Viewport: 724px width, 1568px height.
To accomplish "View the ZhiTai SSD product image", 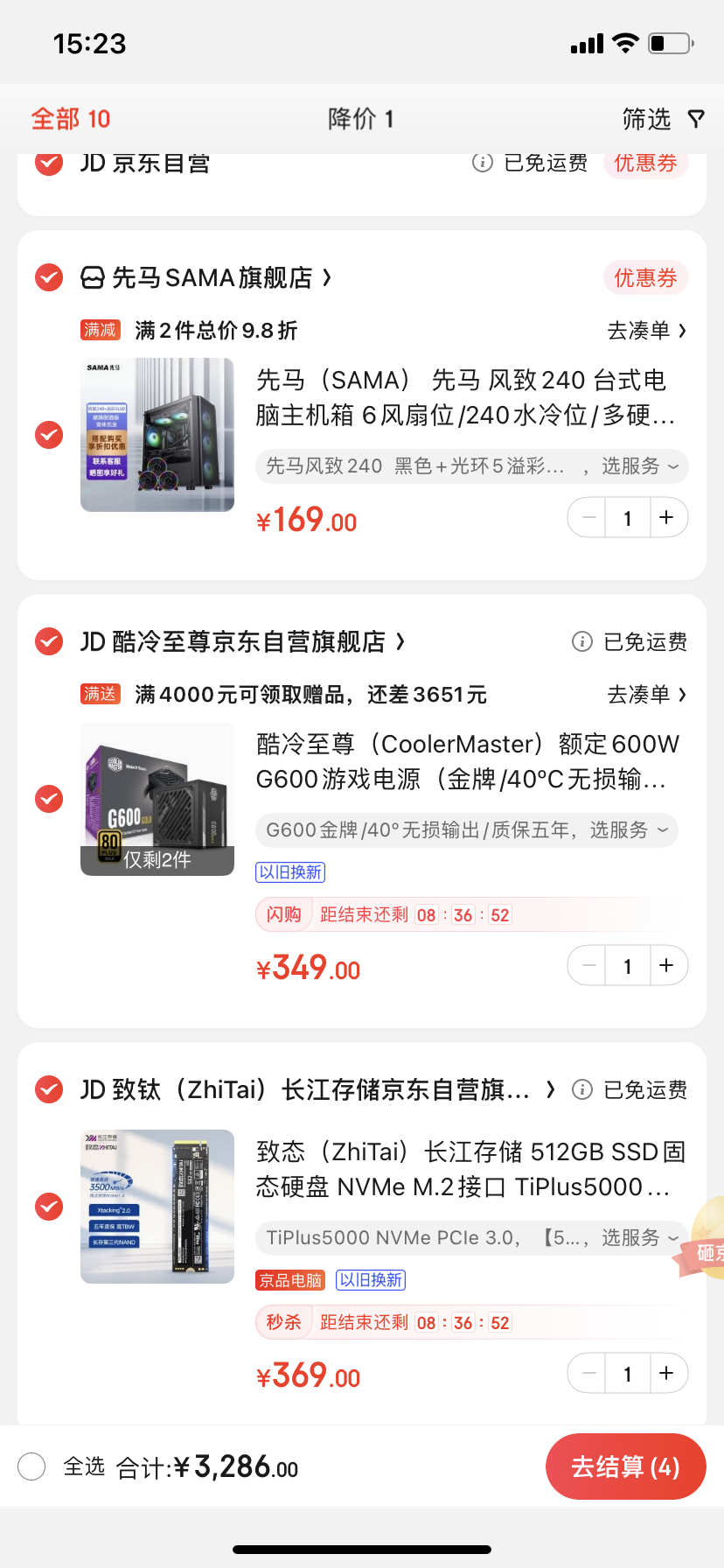I will coord(157,1207).
